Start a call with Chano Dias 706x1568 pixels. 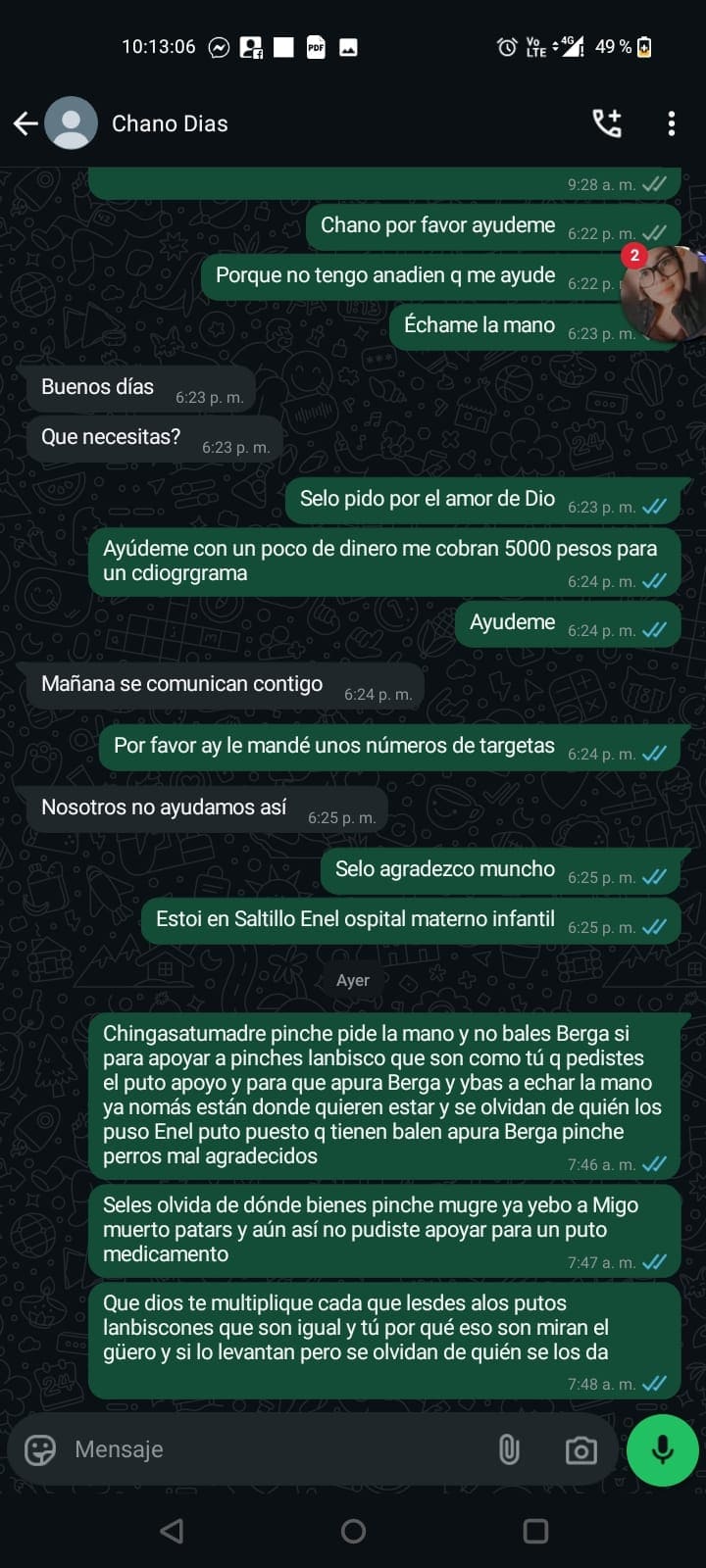(607, 123)
